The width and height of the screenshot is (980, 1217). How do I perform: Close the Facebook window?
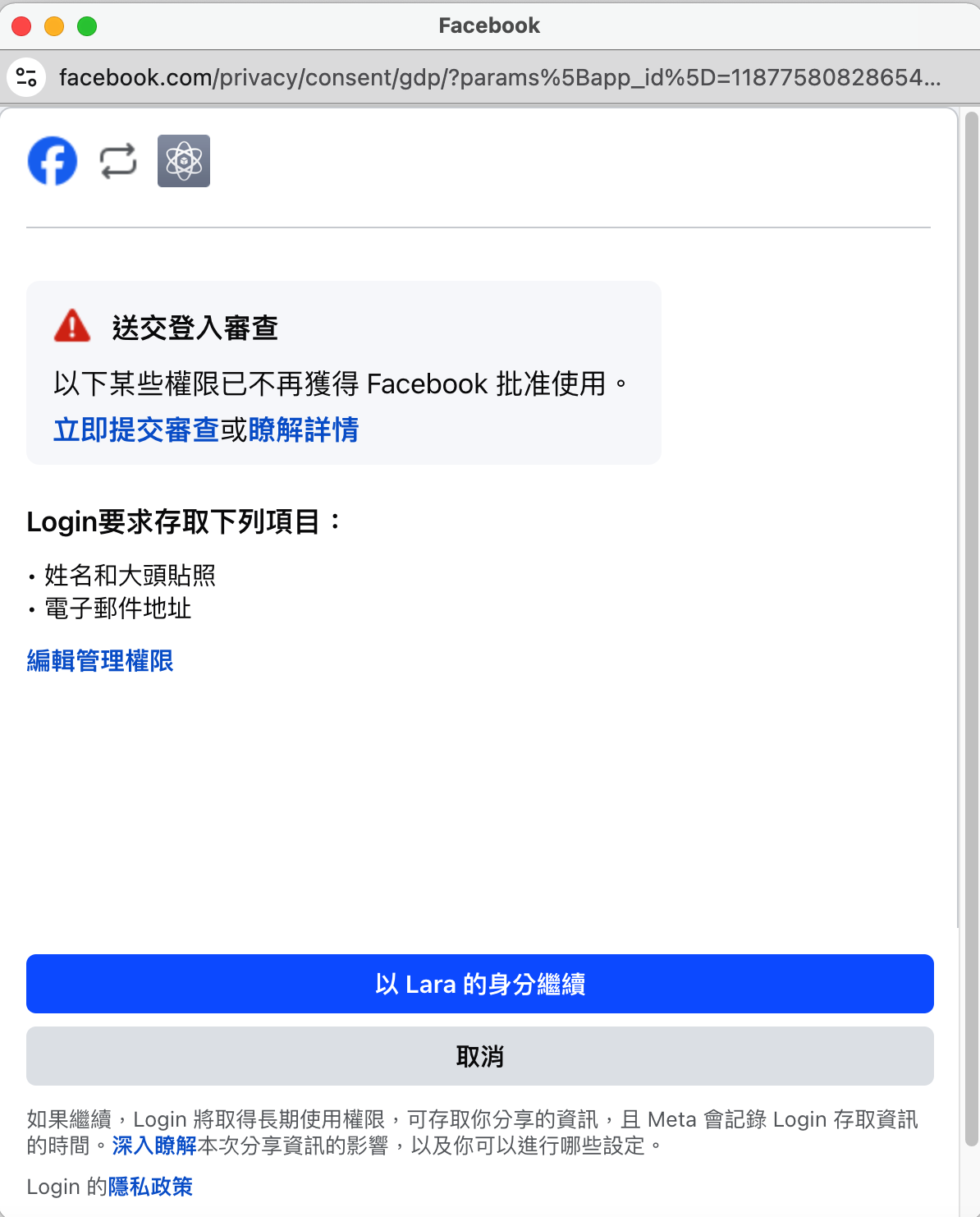pyautogui.click(x=21, y=26)
